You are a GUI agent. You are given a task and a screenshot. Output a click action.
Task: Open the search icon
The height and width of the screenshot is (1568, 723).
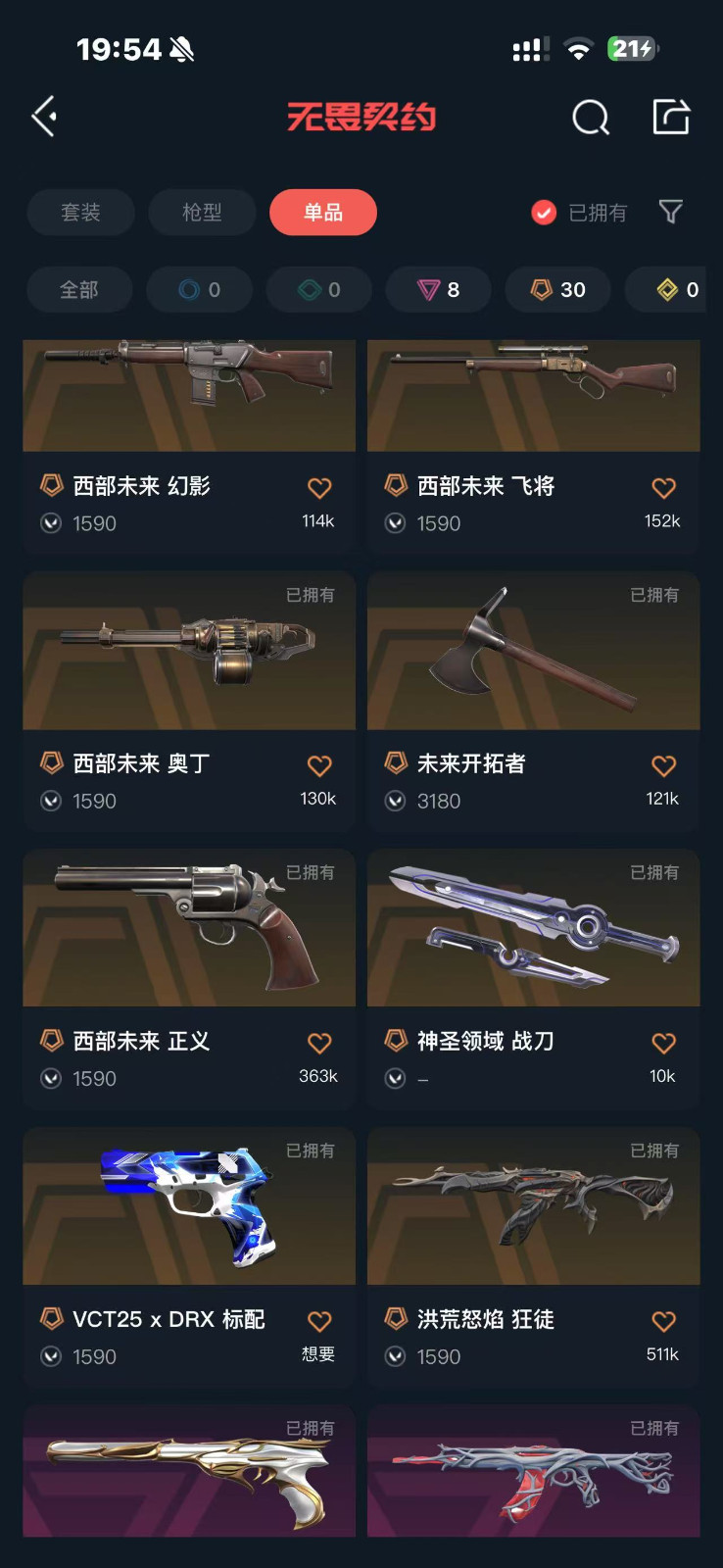(x=590, y=118)
